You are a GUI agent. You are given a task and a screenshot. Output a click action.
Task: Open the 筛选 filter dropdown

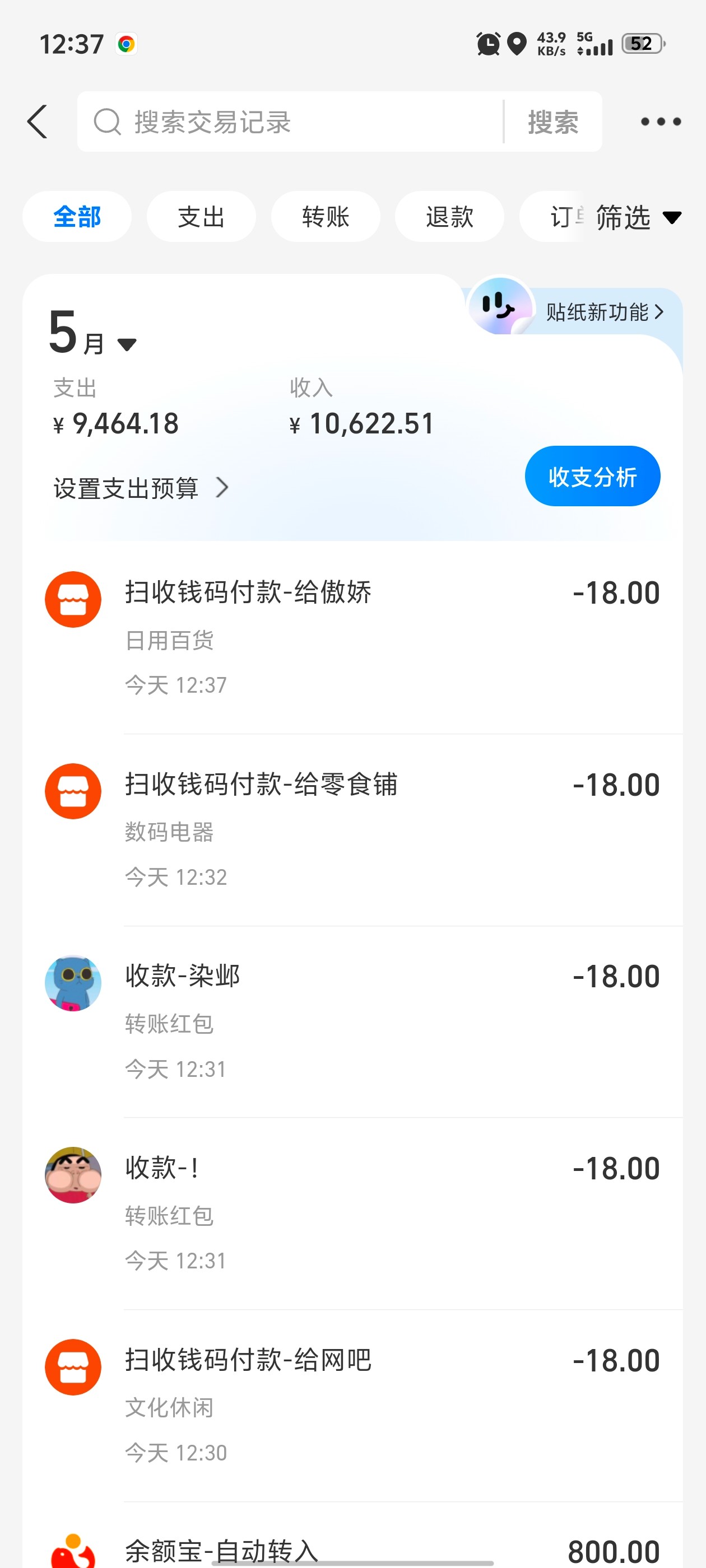(x=638, y=217)
